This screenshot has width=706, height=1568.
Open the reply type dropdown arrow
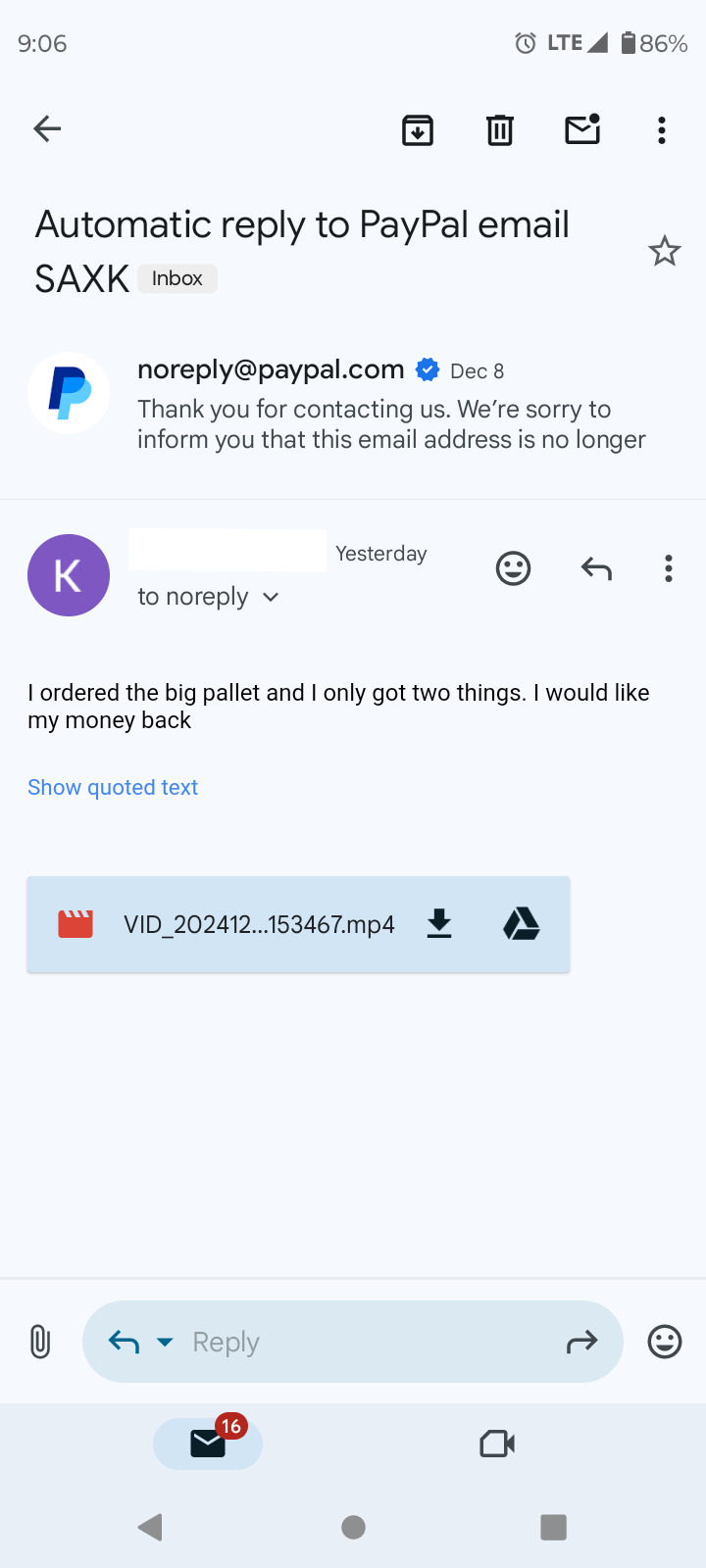pyautogui.click(x=165, y=1342)
